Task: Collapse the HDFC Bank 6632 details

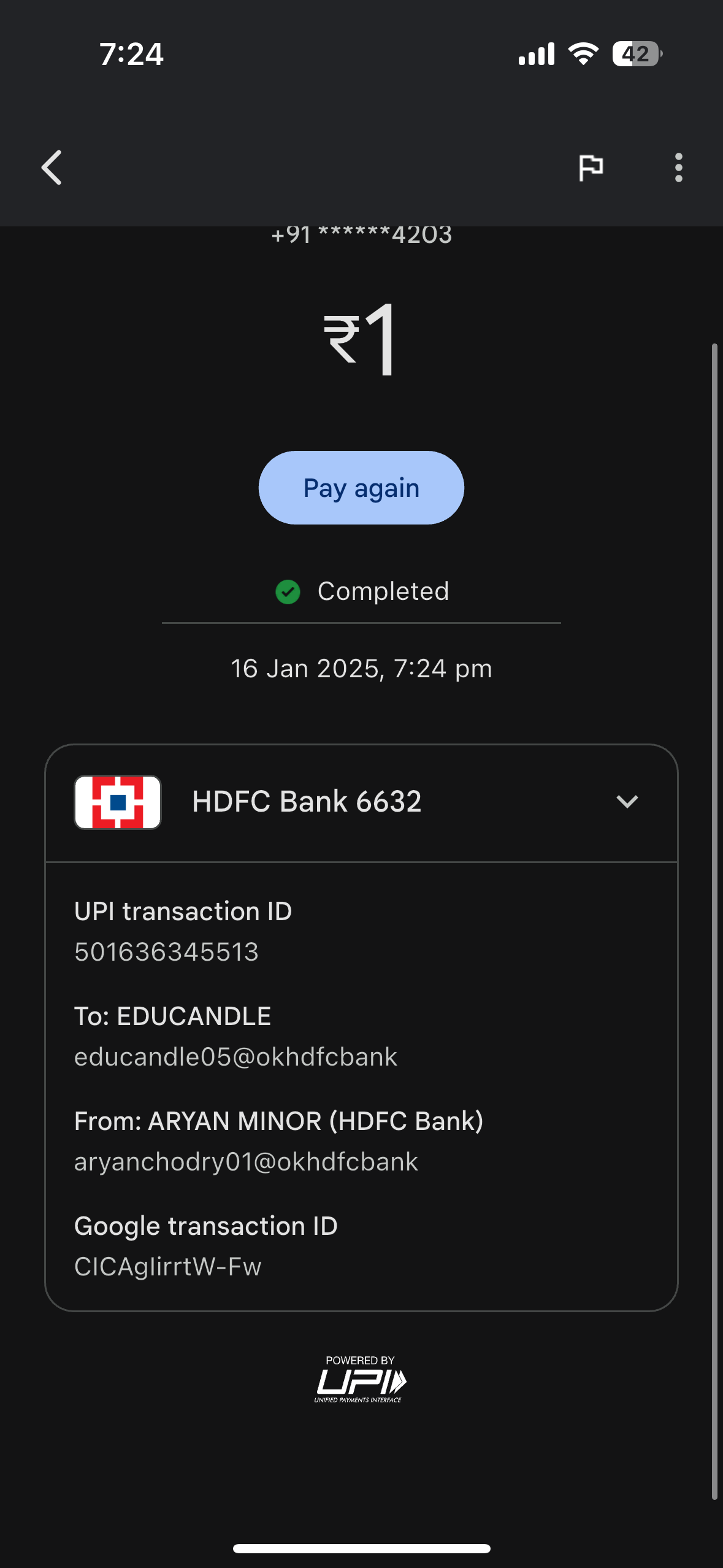Action: pyautogui.click(x=627, y=802)
